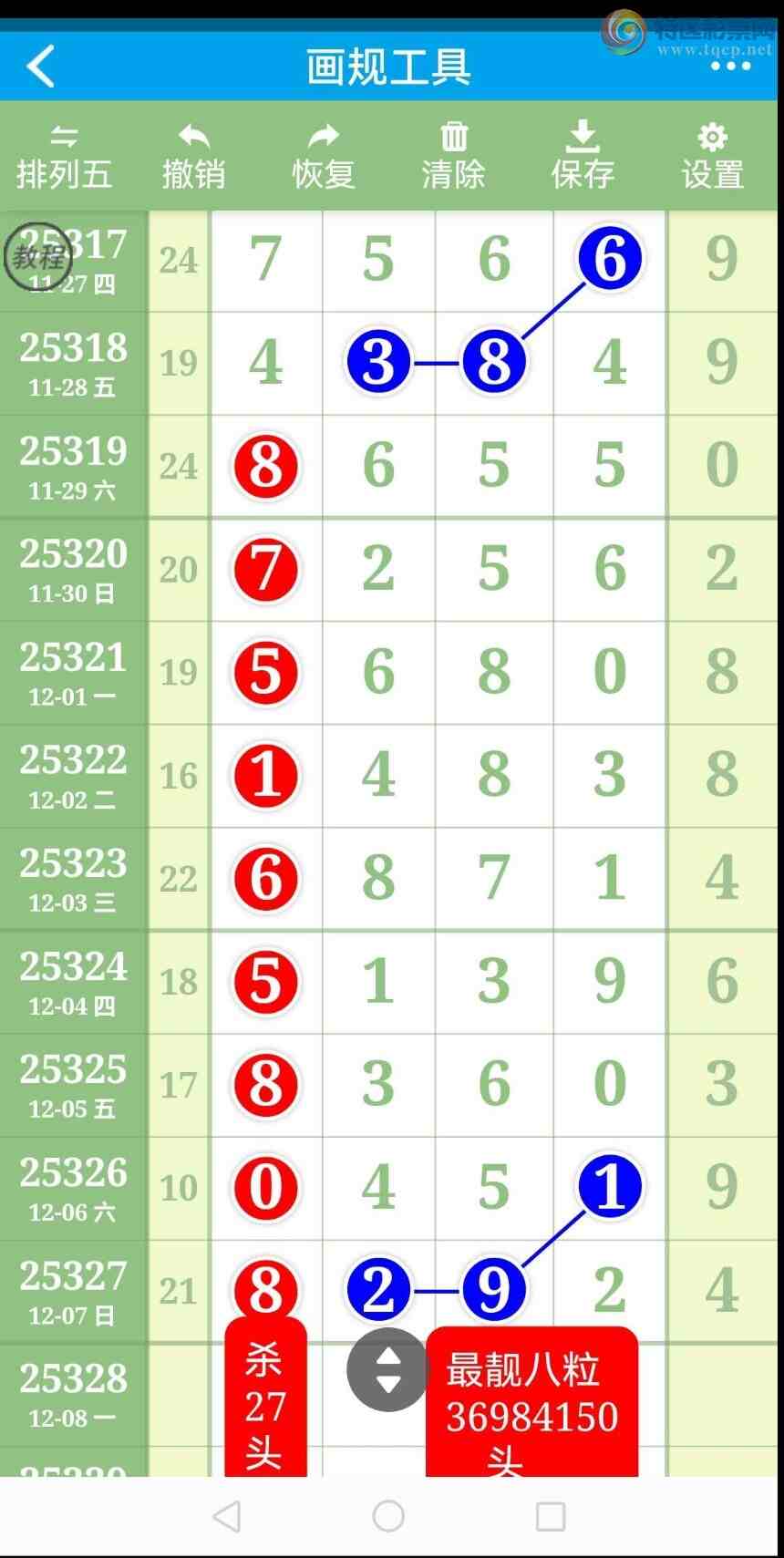The height and width of the screenshot is (1558, 784).
Task: Tap blue circled 1 in row 25326
Action: coord(610,1187)
